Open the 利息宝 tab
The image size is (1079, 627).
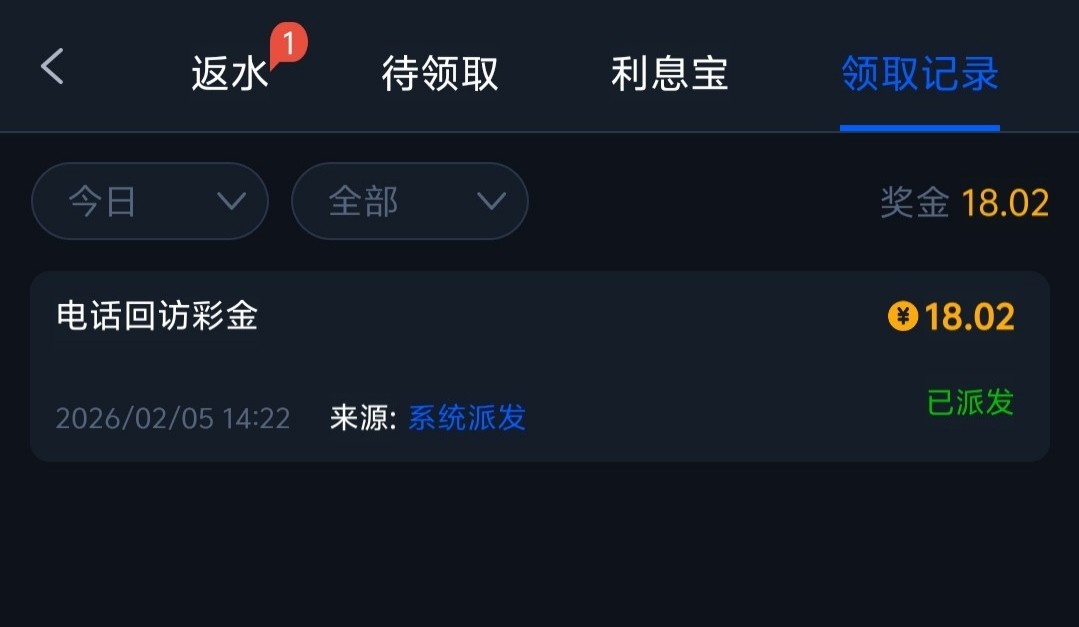[x=669, y=74]
